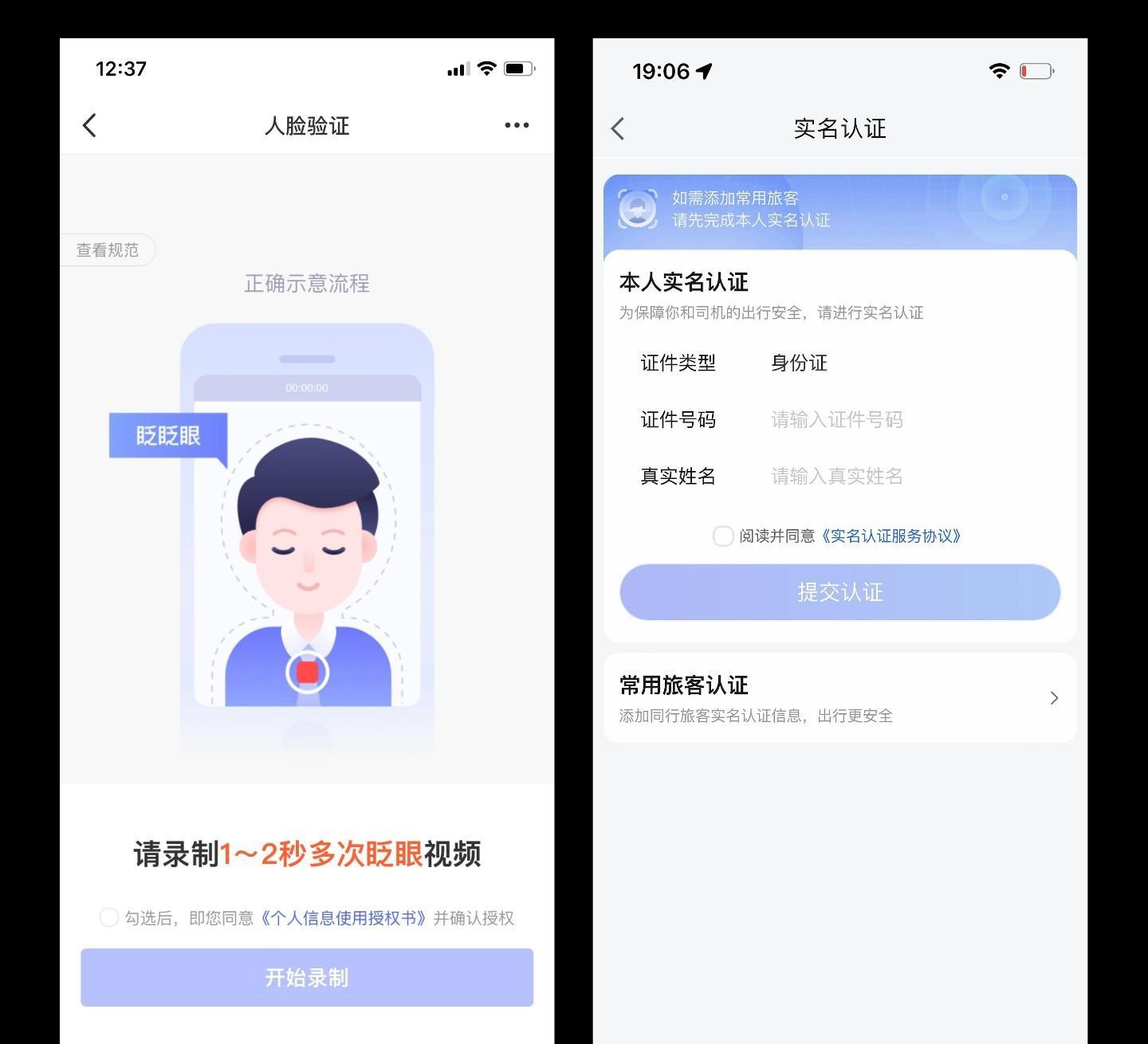Image resolution: width=1148 pixels, height=1044 pixels.
Task: Tap the 开始录制 button
Action: pos(307,977)
